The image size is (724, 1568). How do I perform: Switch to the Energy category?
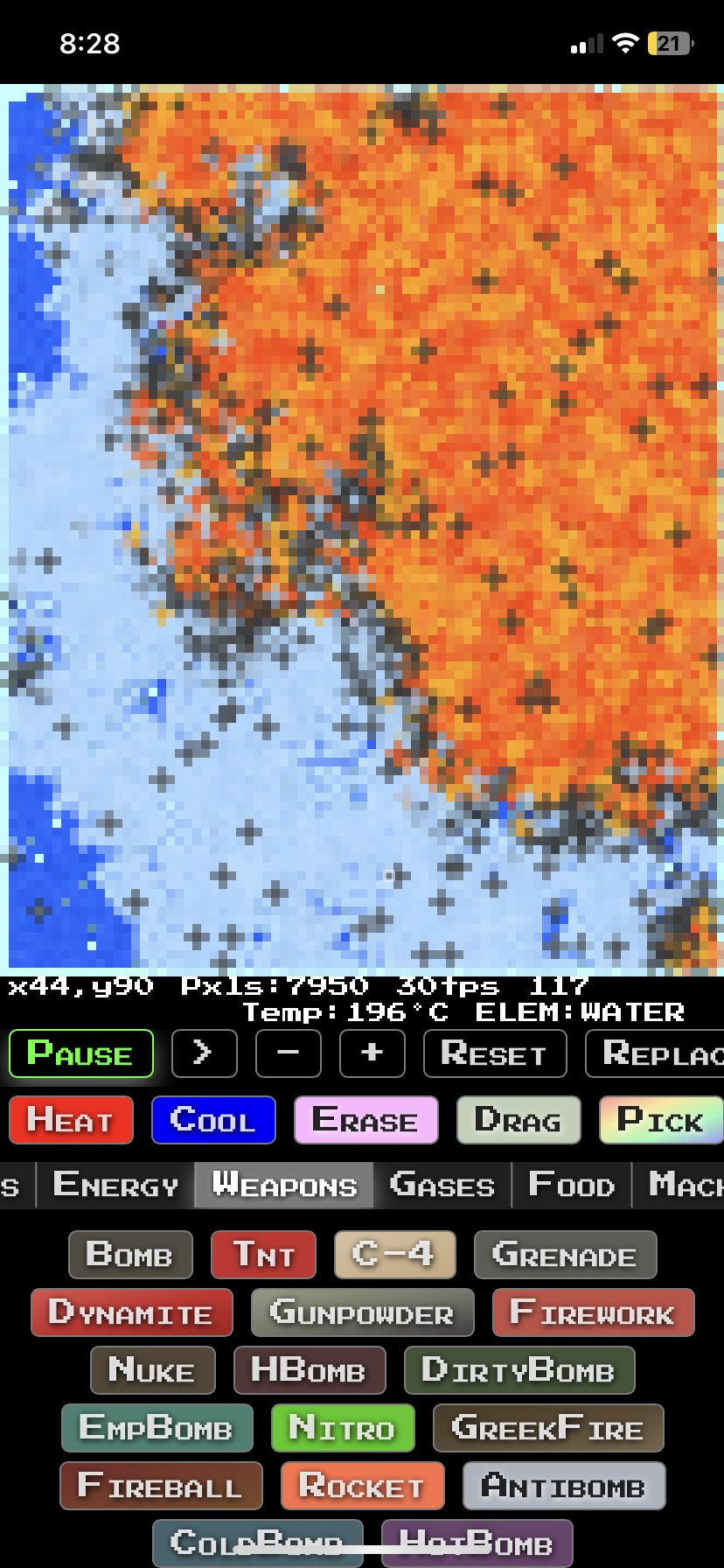[115, 1185]
